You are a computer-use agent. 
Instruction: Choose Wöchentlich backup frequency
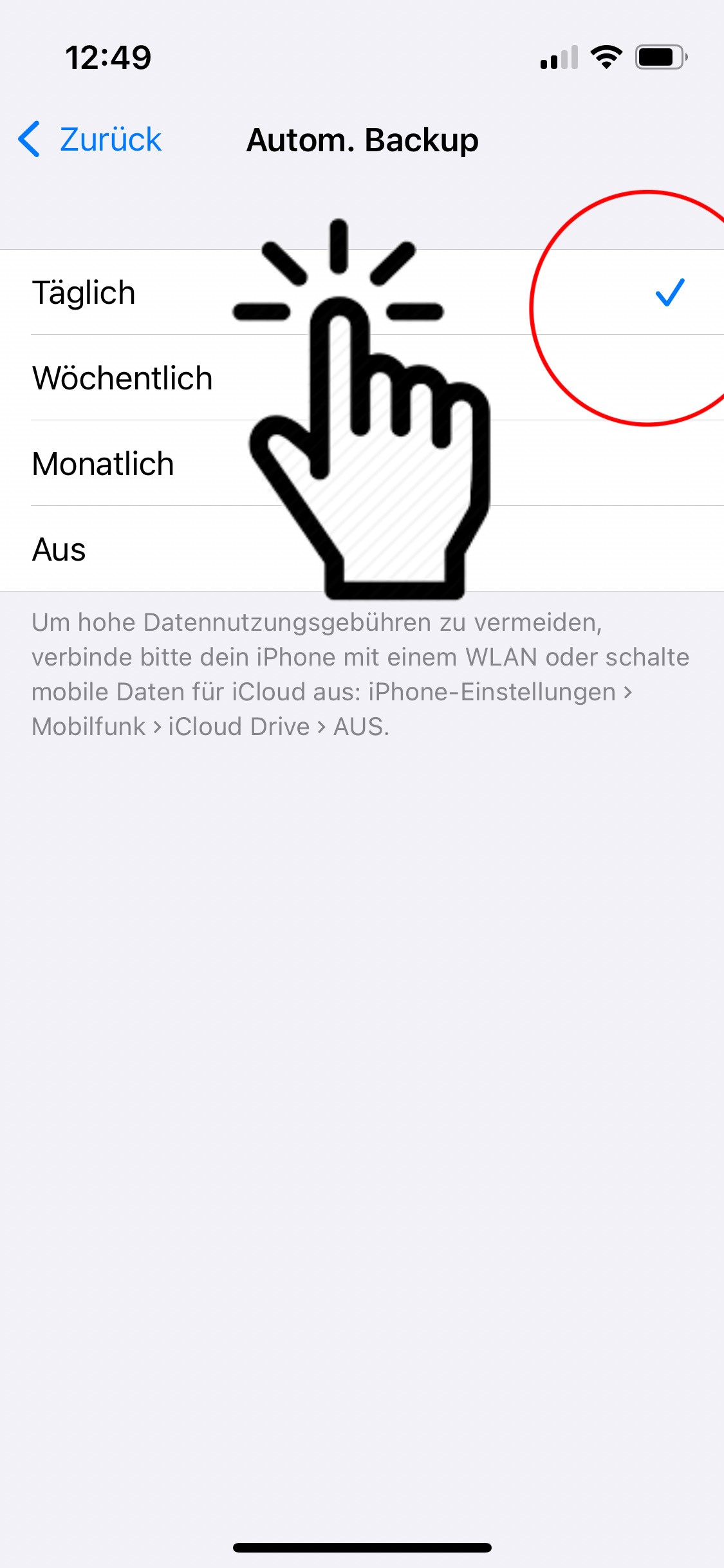point(362,378)
